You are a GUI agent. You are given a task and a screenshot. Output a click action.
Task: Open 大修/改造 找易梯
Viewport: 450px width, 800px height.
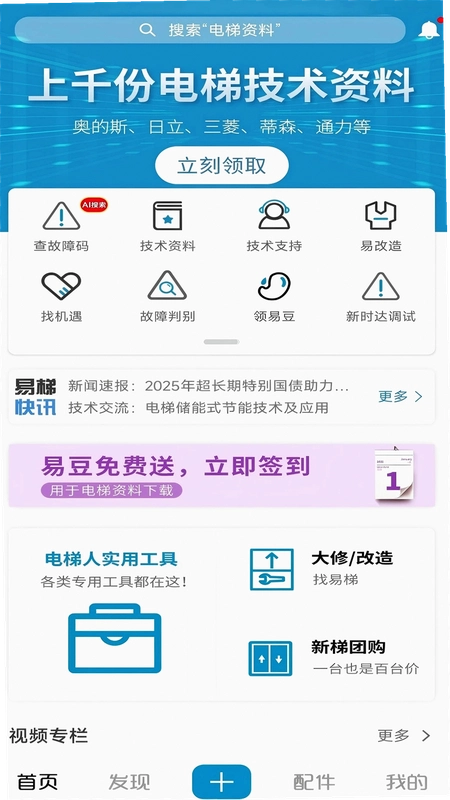[x=327, y=569]
